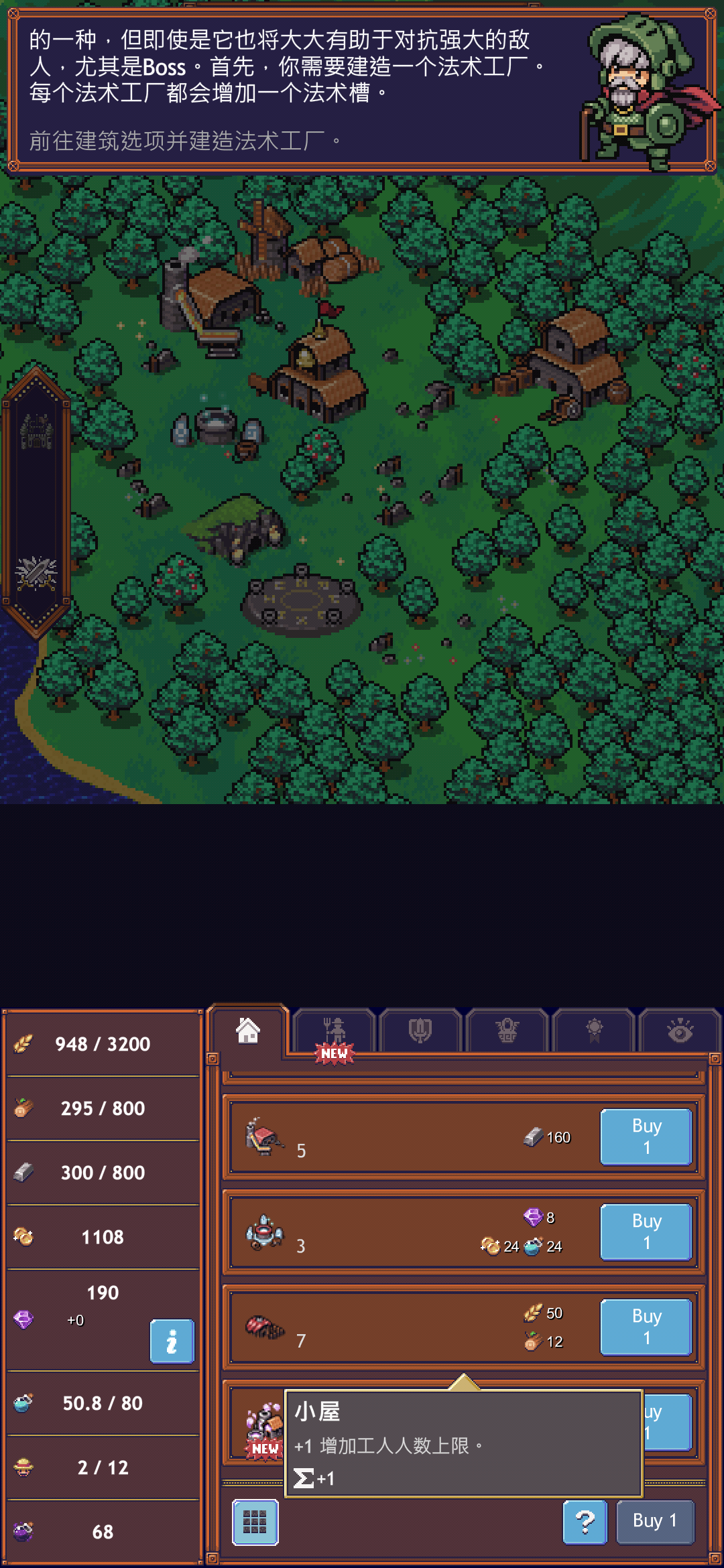Buy 1 building costing 160 iron

tap(646, 1136)
